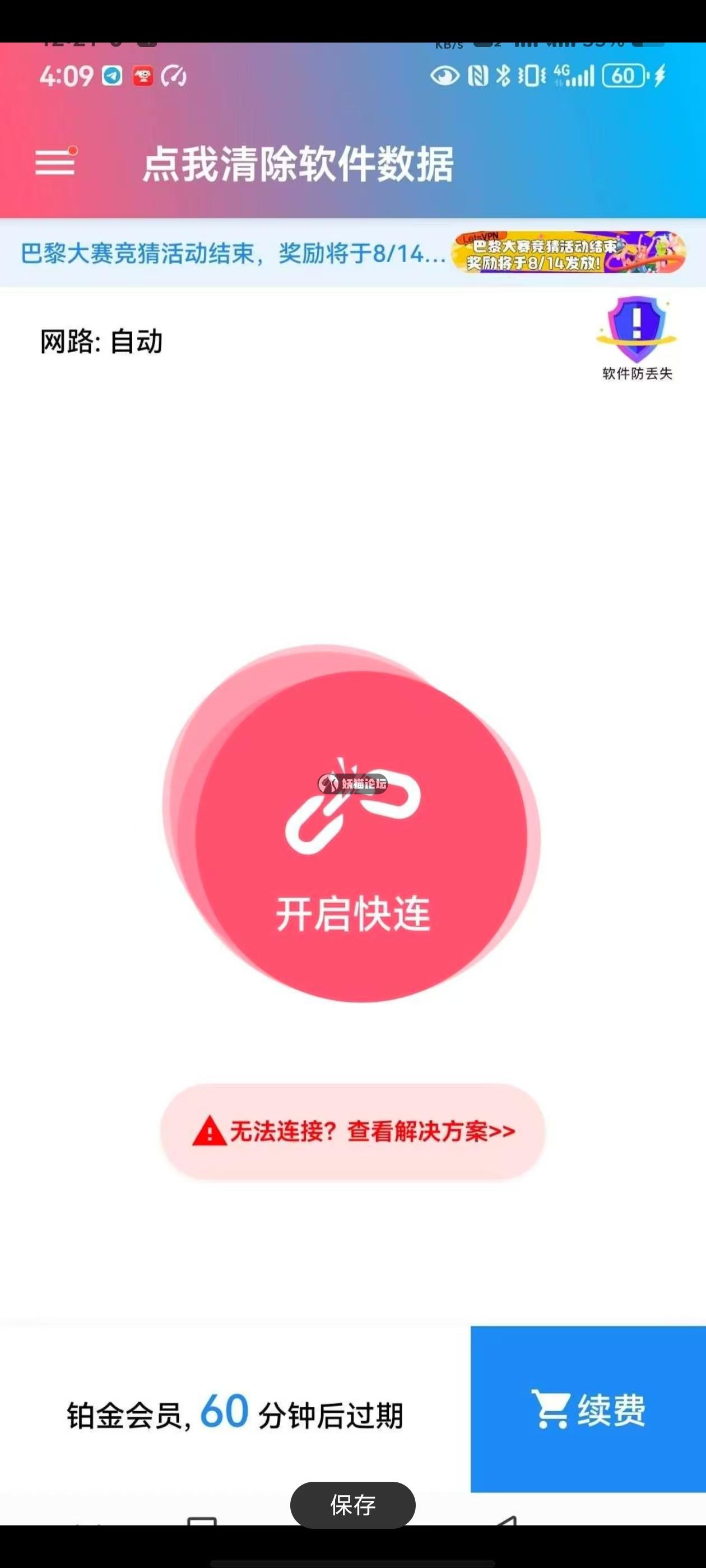Change the 网路: 自动 network setting
Image resolution: width=706 pixels, height=1568 pixels.
tap(102, 342)
